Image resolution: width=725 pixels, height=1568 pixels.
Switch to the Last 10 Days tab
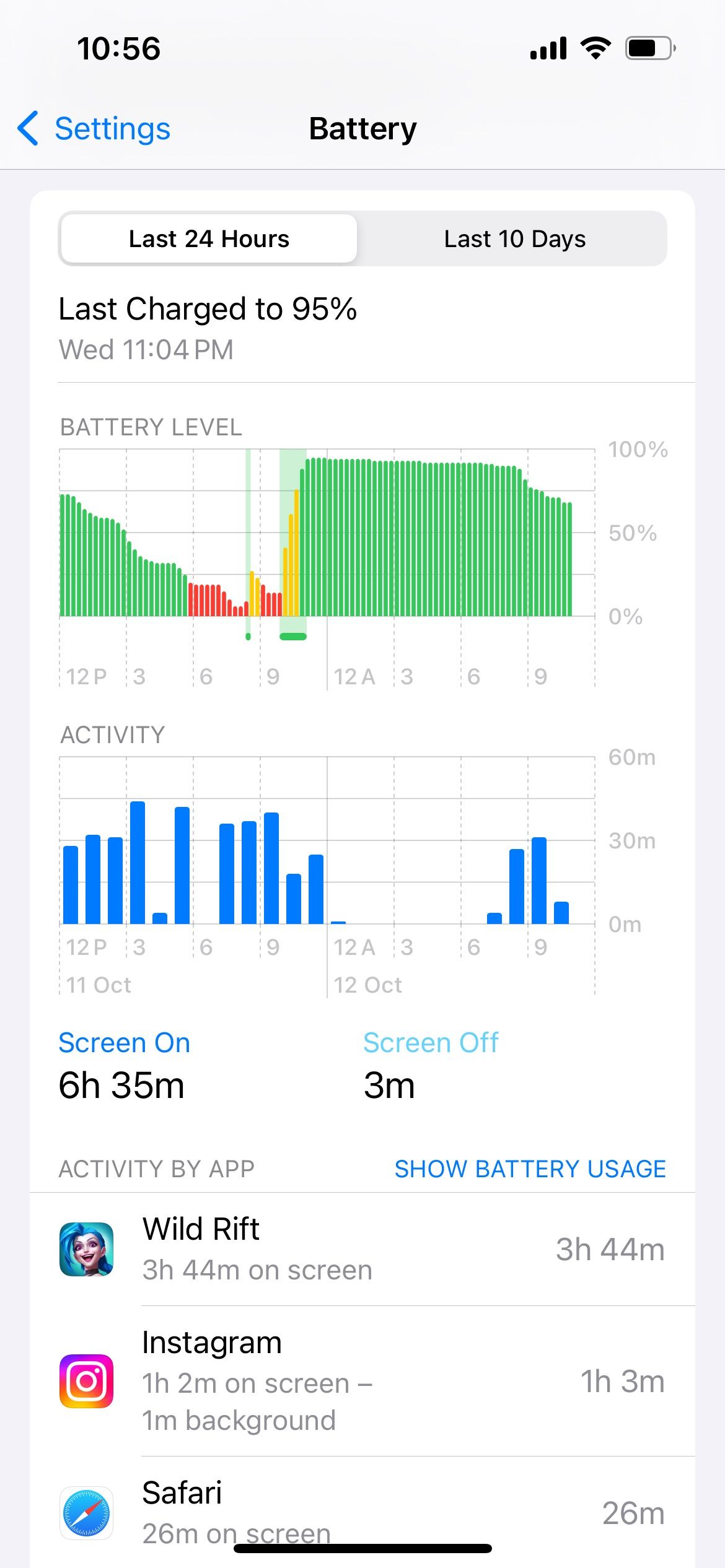[514, 239]
